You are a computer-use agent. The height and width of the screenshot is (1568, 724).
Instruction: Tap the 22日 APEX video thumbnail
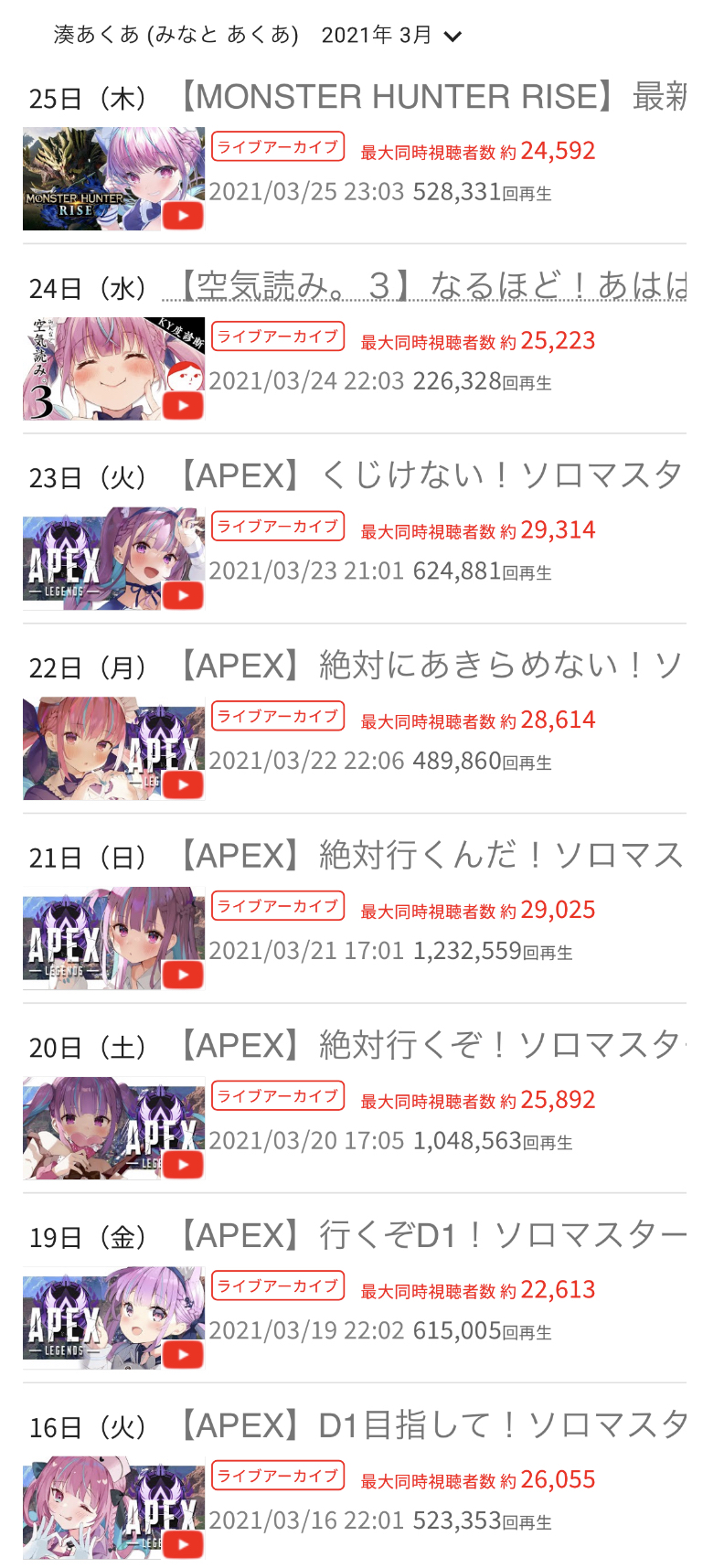tap(113, 749)
